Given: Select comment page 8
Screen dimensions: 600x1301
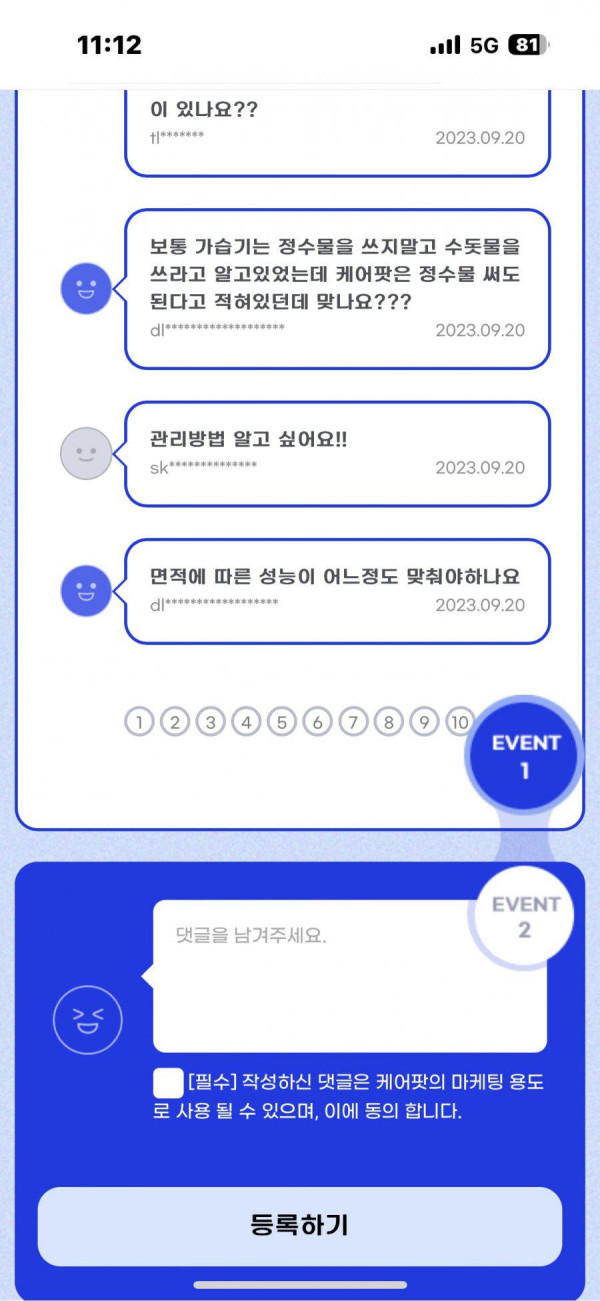Looking at the screenshot, I should click(x=388, y=721).
